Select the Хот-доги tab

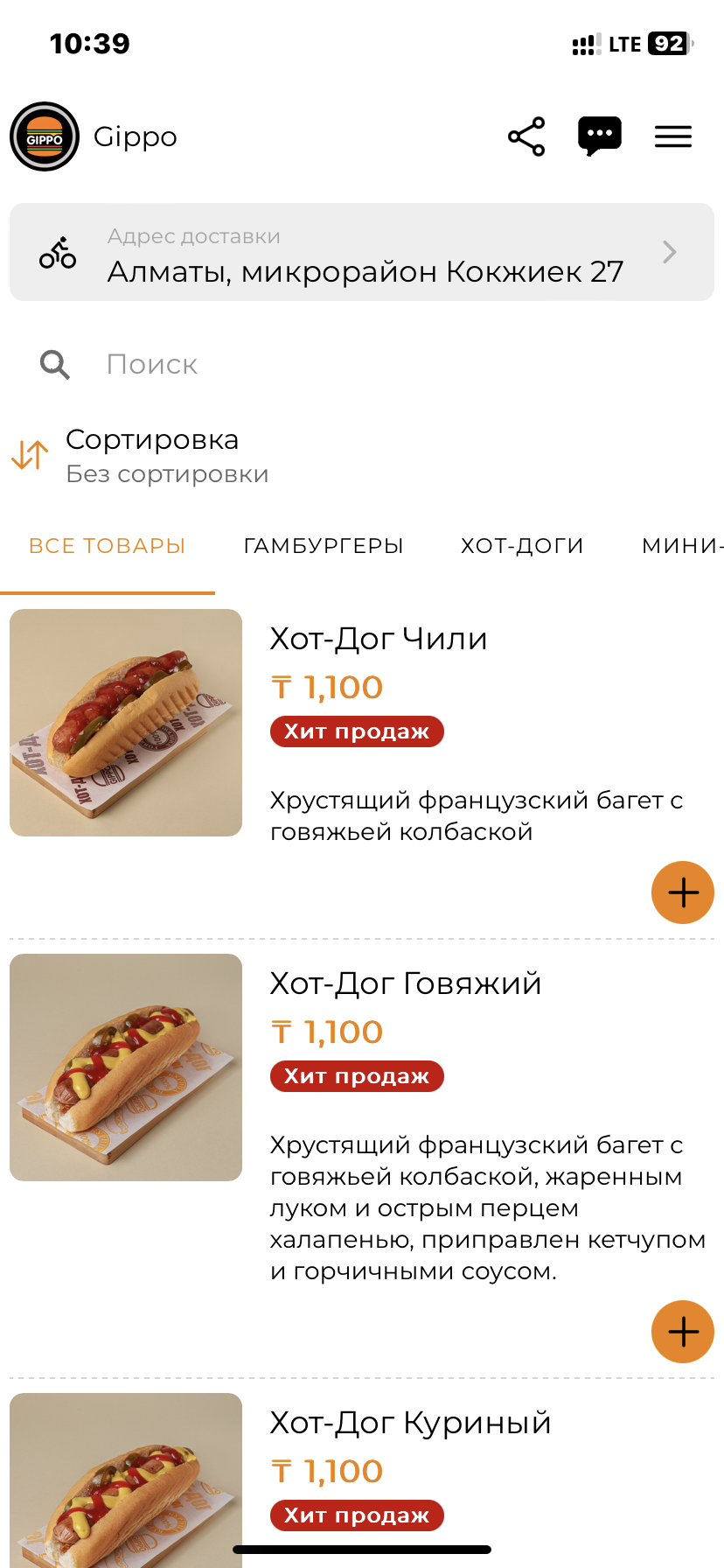(x=522, y=546)
